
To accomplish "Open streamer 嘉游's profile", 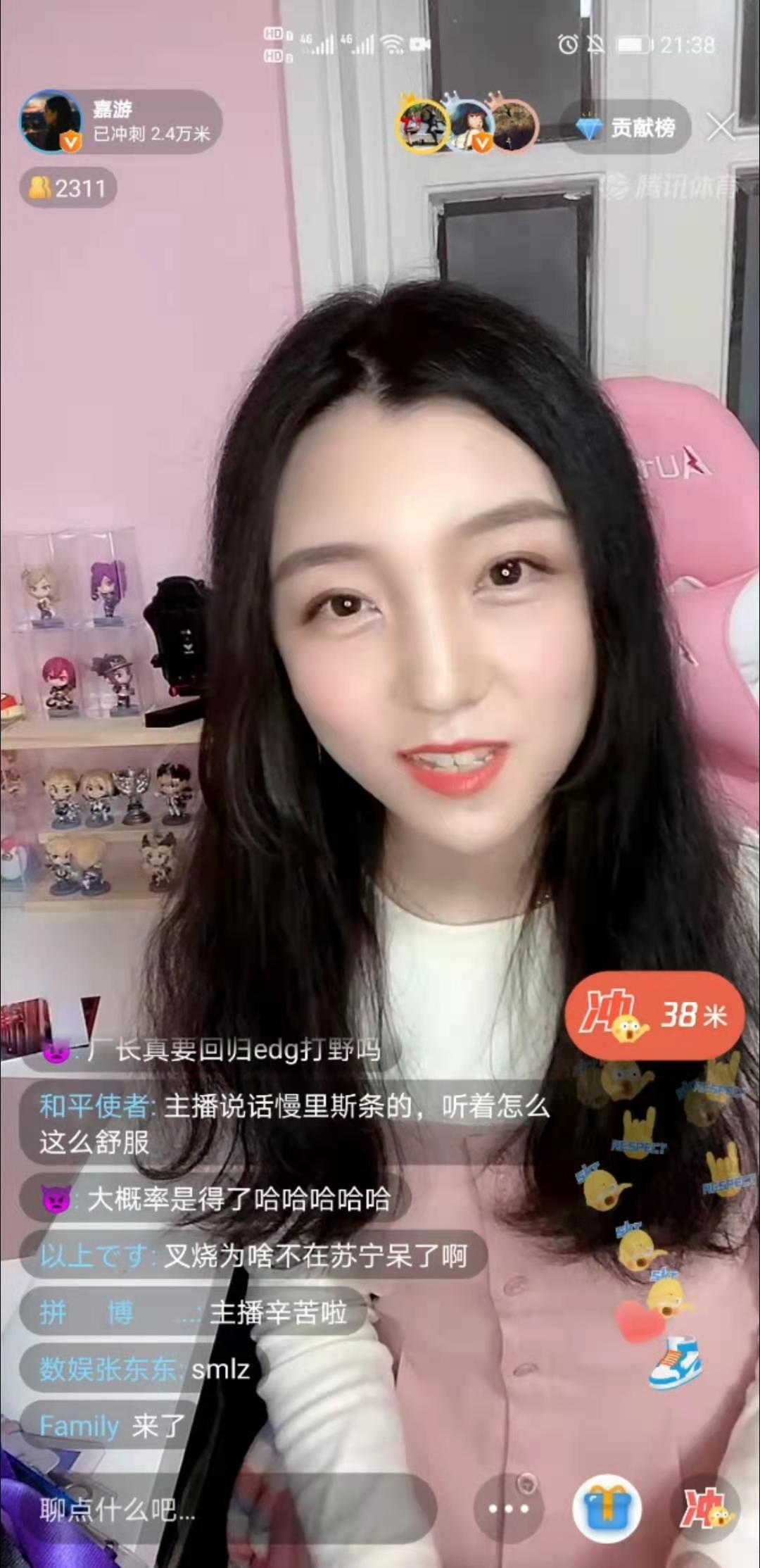I will coord(51,122).
